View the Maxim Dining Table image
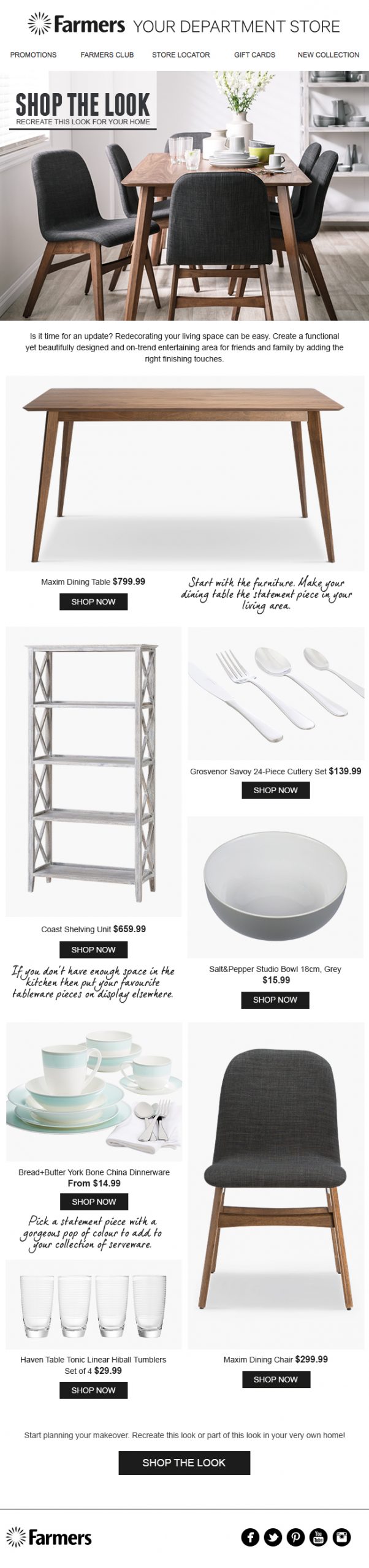 pyautogui.click(x=184, y=473)
